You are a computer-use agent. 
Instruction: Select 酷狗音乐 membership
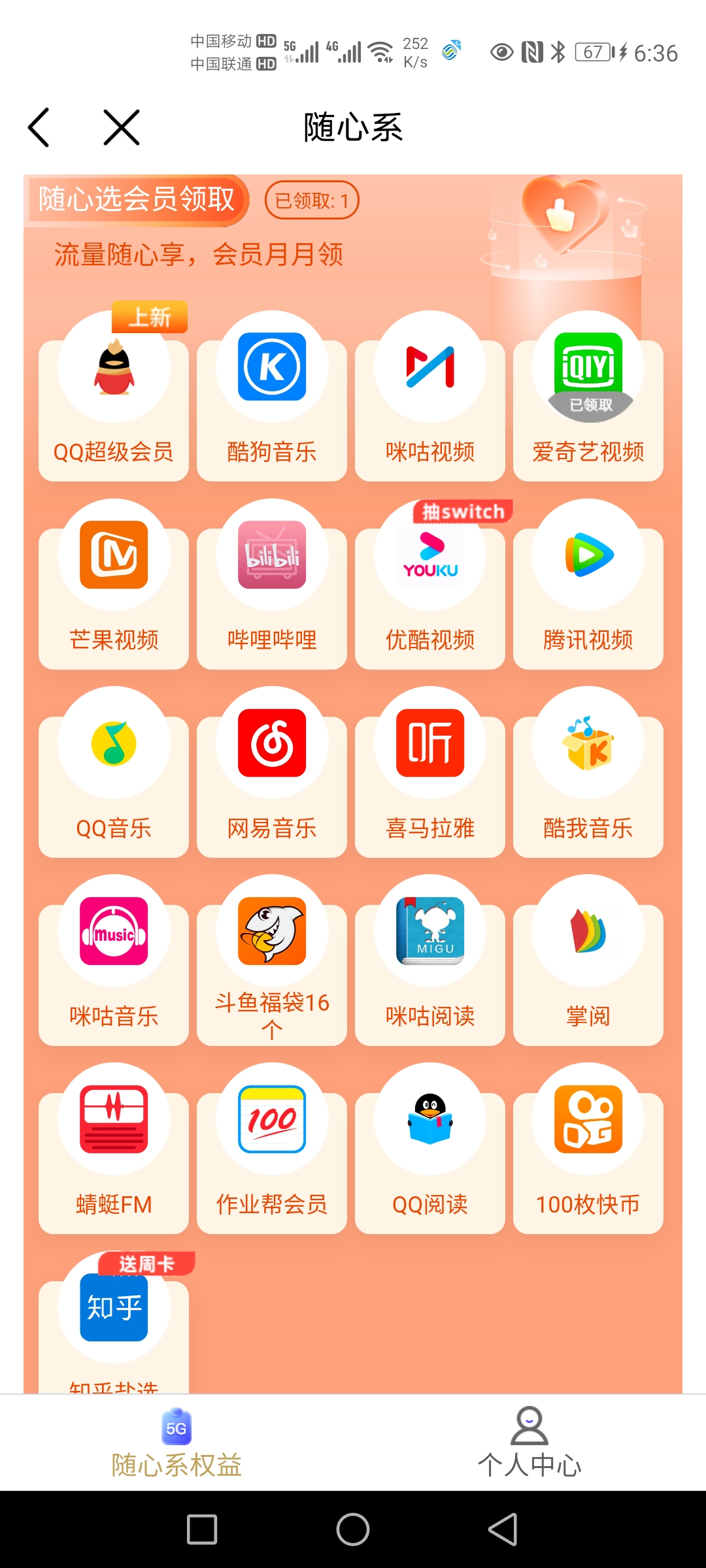[x=272, y=399]
